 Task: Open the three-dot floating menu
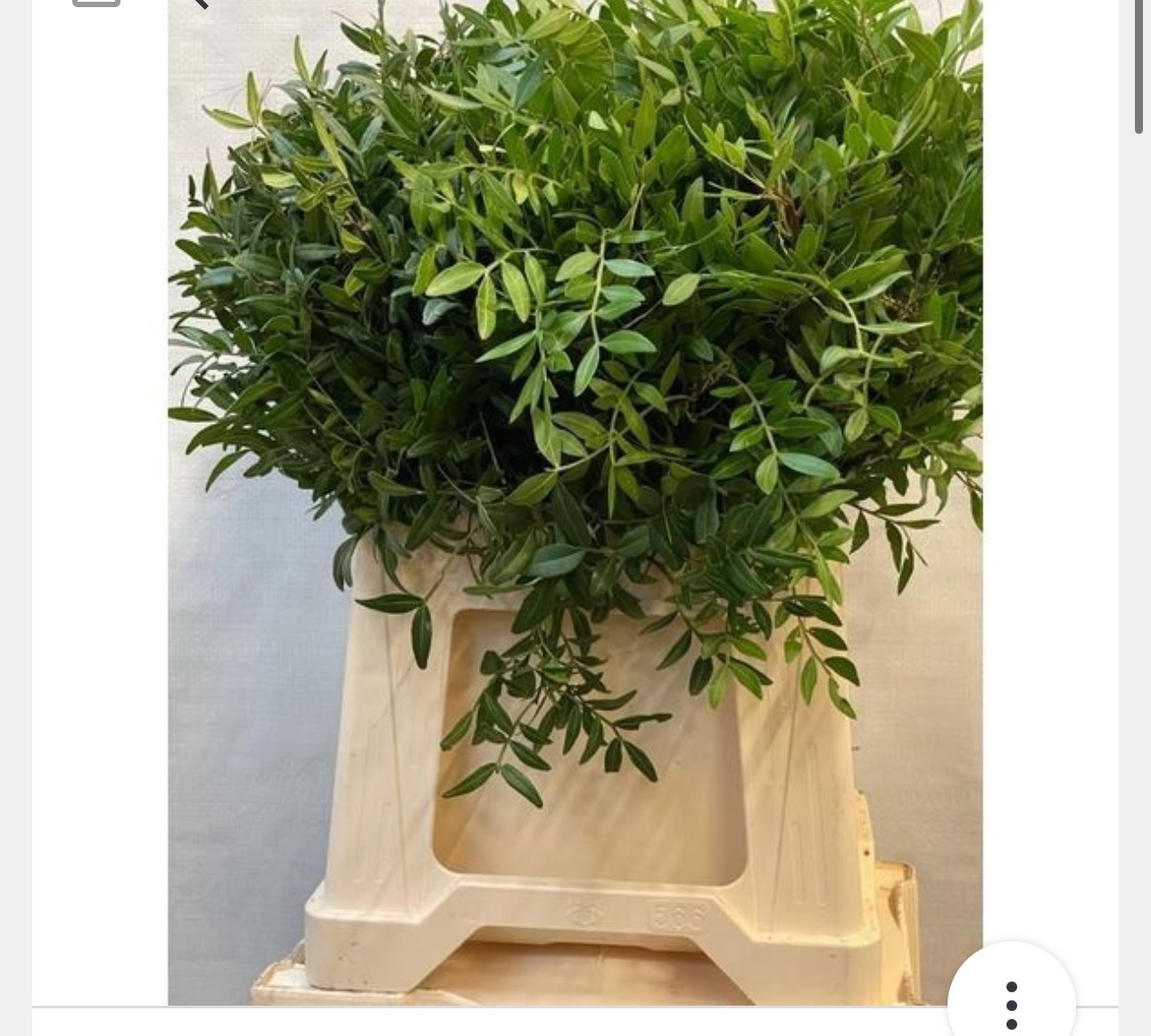coord(1011,1004)
